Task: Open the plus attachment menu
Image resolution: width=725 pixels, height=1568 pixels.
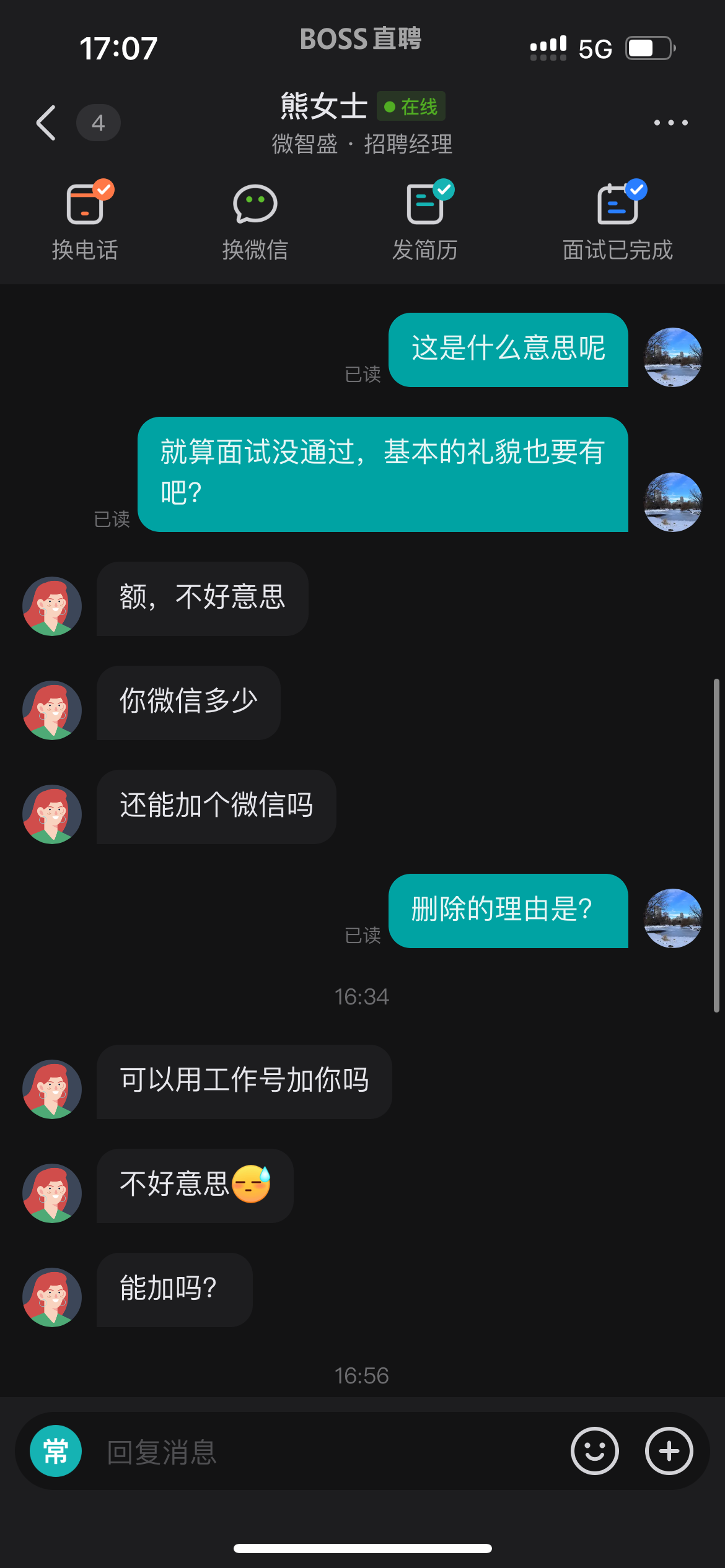Action: tap(669, 1451)
